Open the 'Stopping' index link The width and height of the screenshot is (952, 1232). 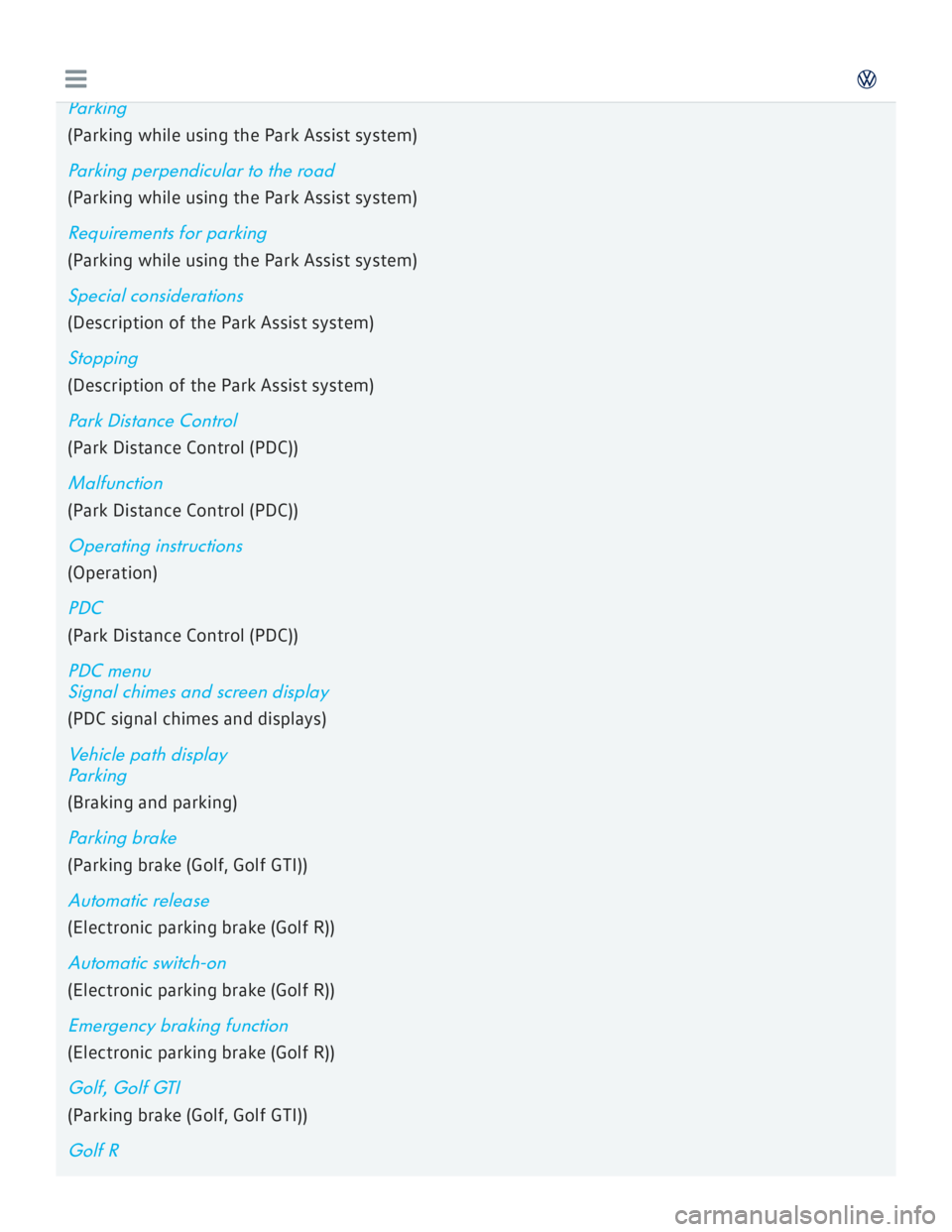point(103,358)
